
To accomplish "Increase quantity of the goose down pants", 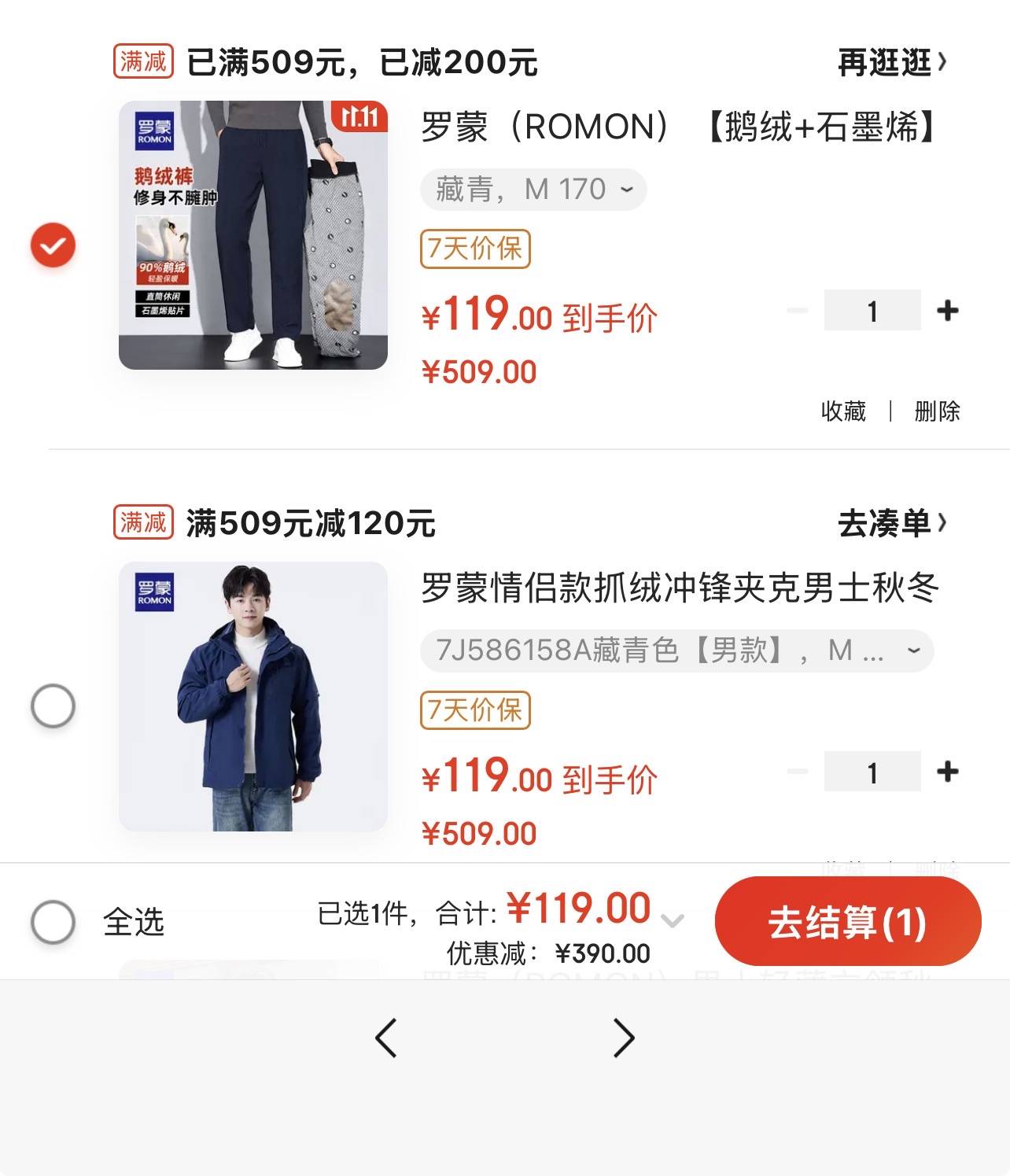I will (948, 311).
